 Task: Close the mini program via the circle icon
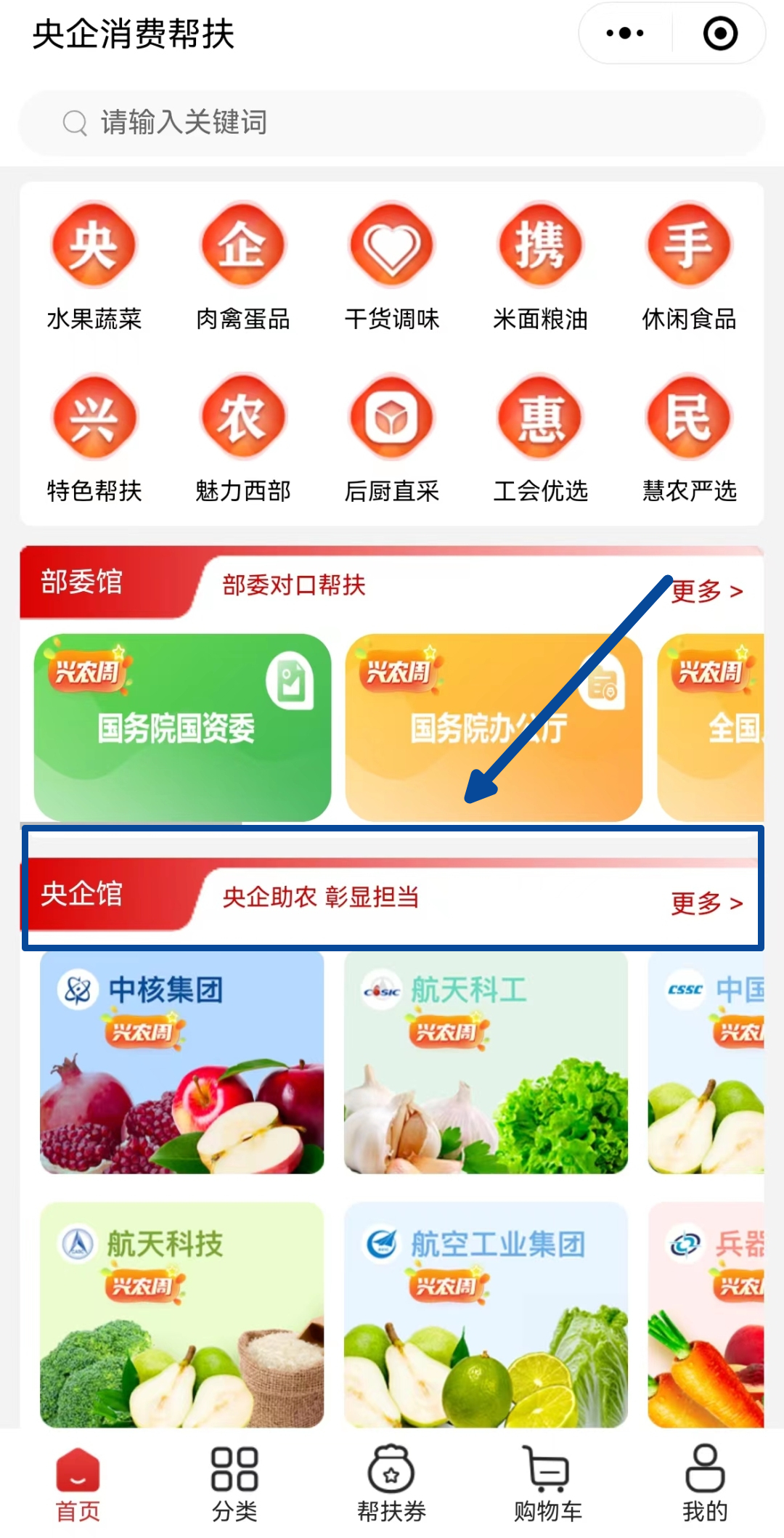click(x=720, y=33)
